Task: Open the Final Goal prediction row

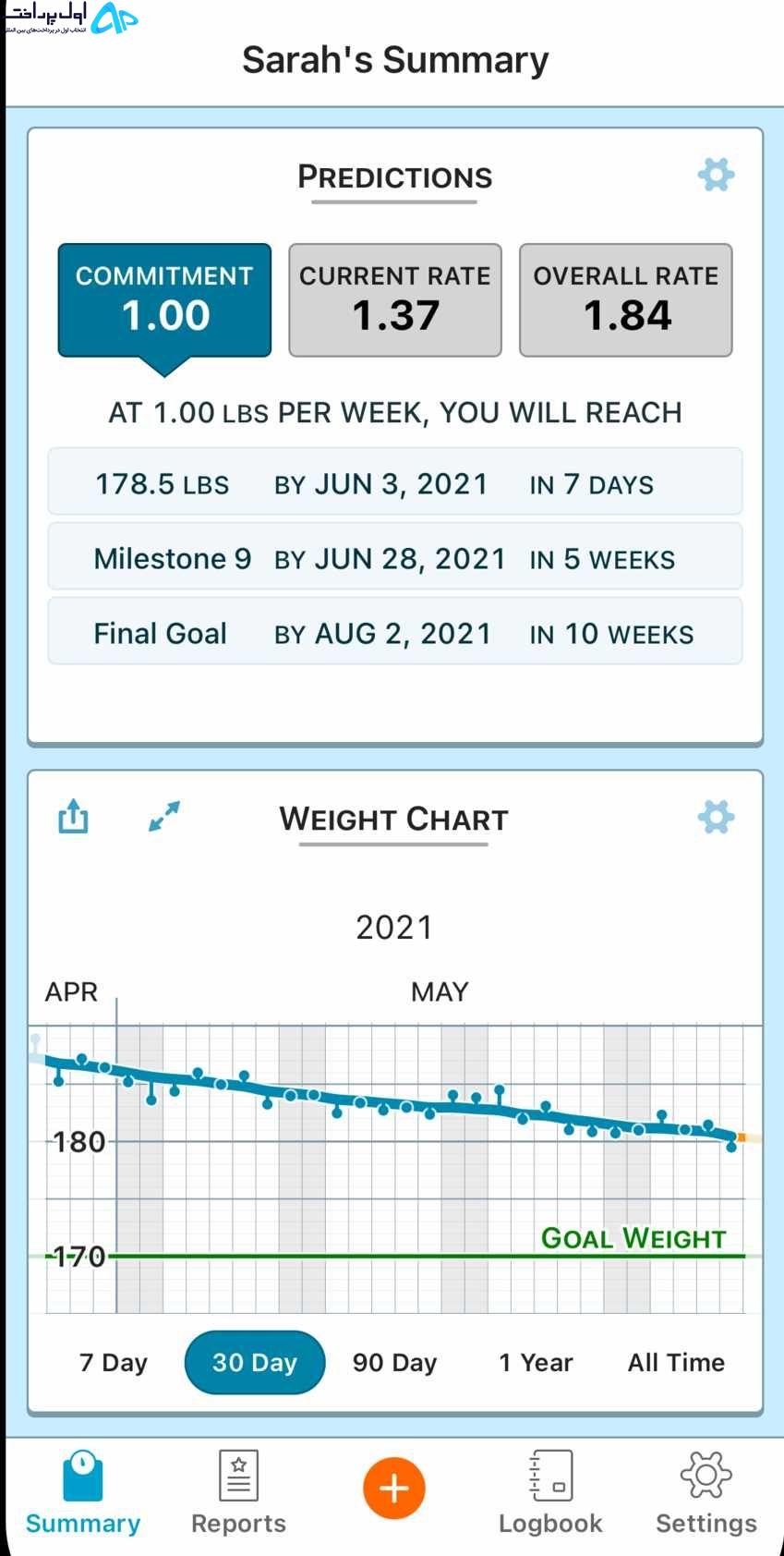Action: [395, 631]
